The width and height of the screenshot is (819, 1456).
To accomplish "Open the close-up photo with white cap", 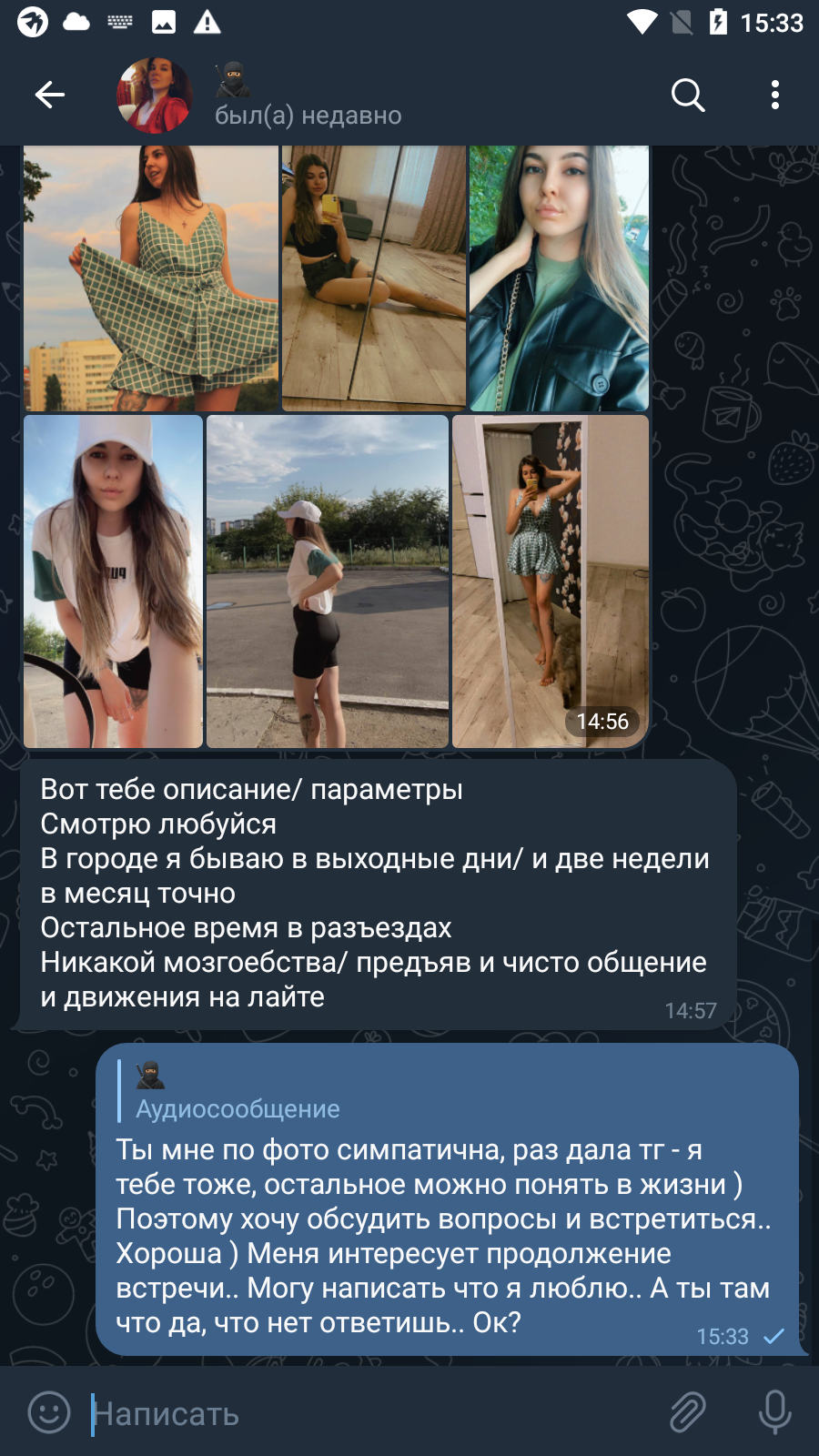I will tap(113, 581).
